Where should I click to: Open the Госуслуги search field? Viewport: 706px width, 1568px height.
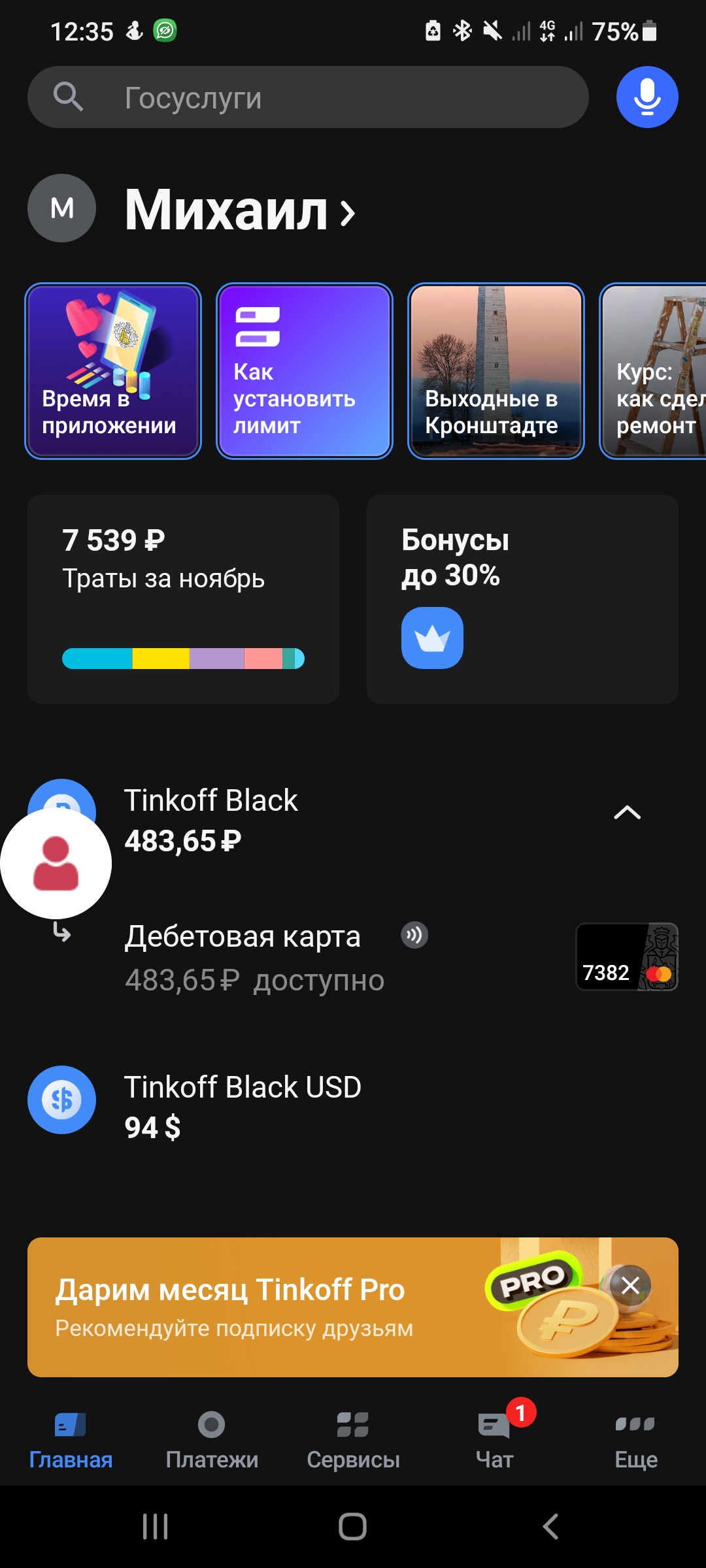tap(307, 97)
